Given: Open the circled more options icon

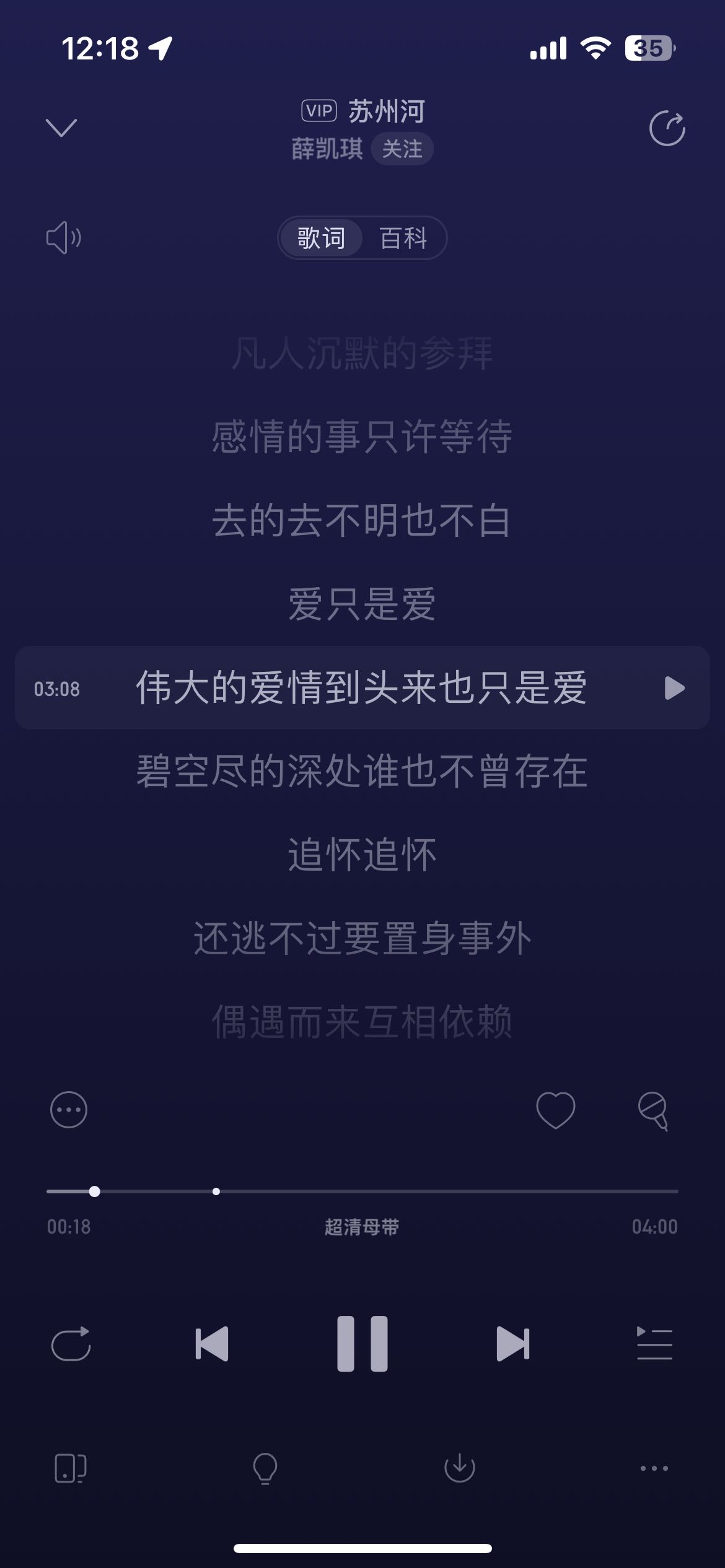Looking at the screenshot, I should [69, 1110].
